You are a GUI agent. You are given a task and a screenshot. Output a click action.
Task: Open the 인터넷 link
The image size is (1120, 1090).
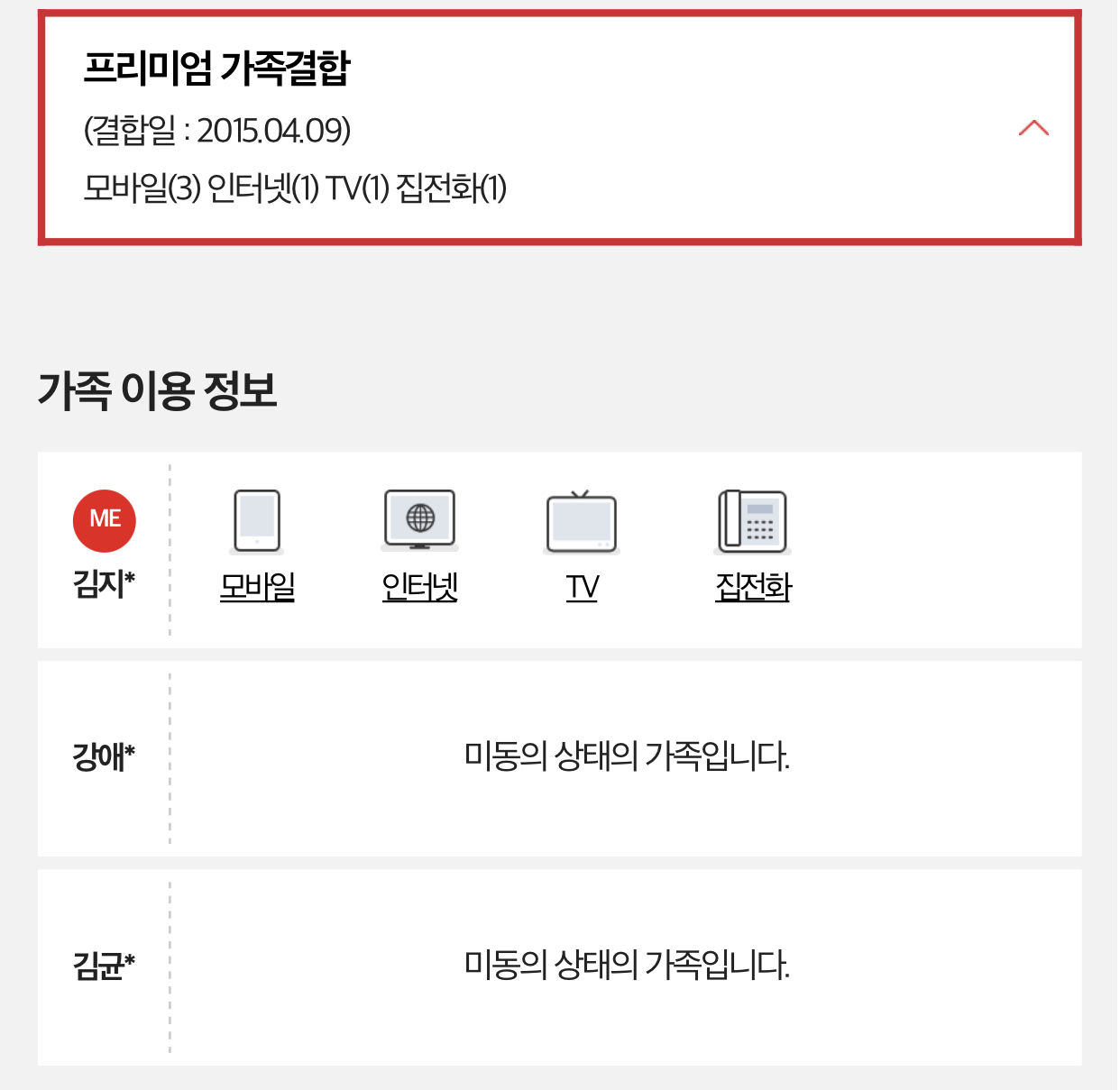[x=419, y=587]
